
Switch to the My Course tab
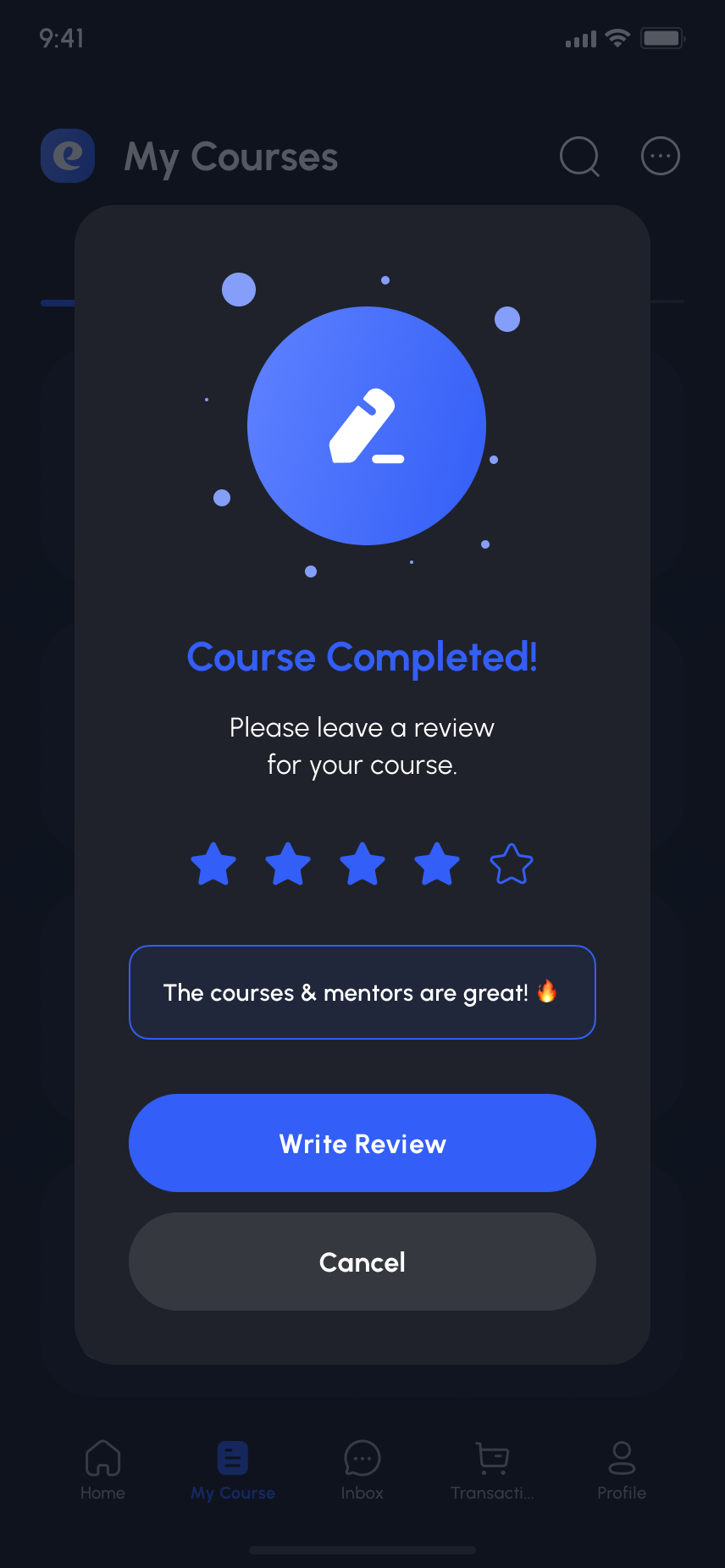click(x=233, y=1470)
